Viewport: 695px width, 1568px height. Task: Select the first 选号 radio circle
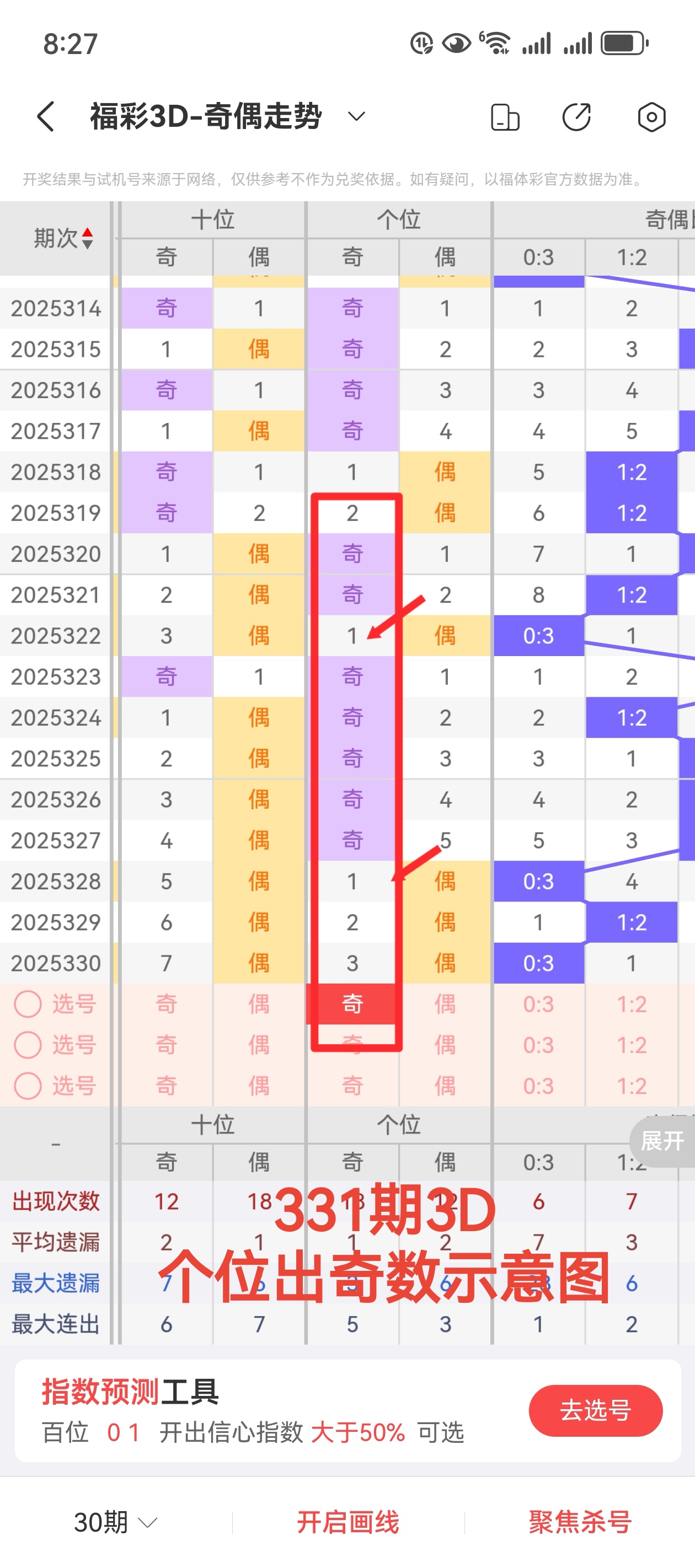(28, 1005)
